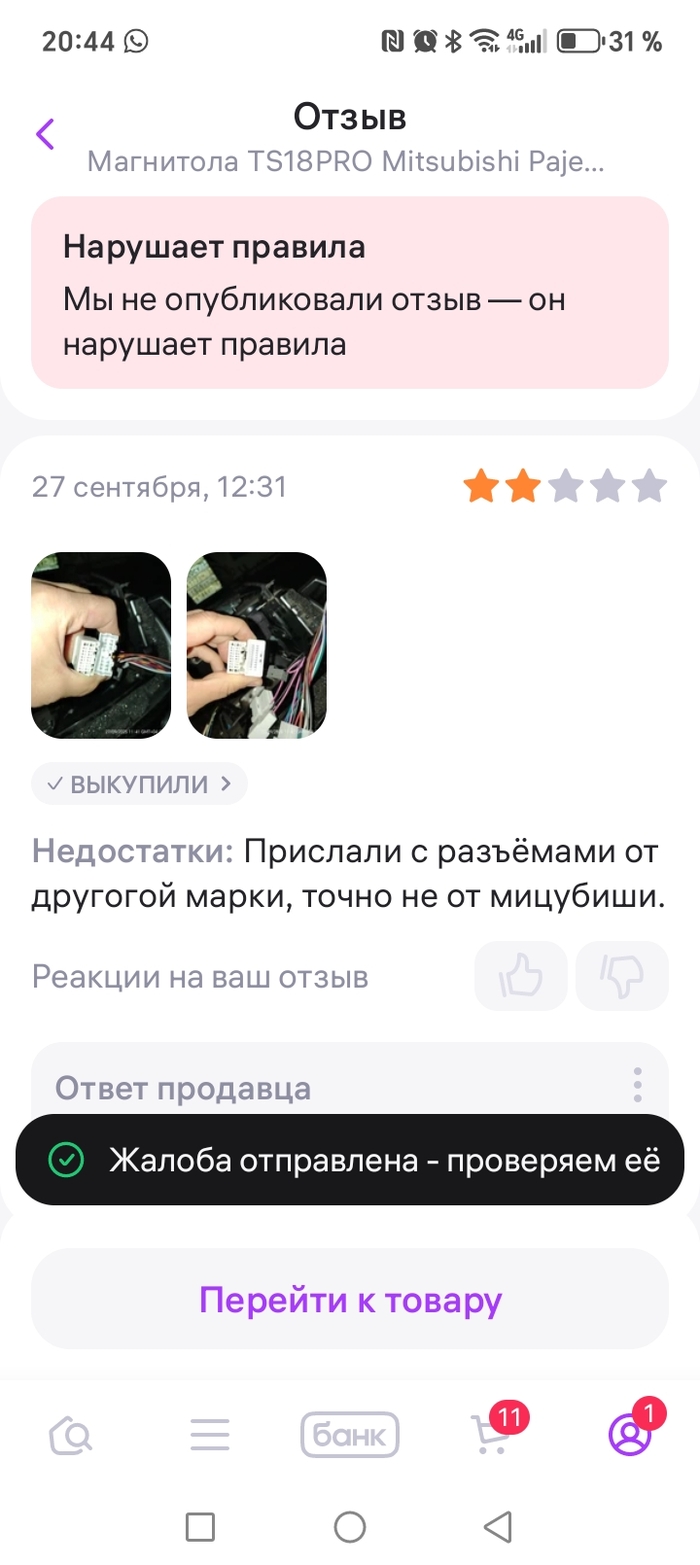Image resolution: width=700 pixels, height=1565 pixels.
Task: Open the second review photo
Action: 256,645
